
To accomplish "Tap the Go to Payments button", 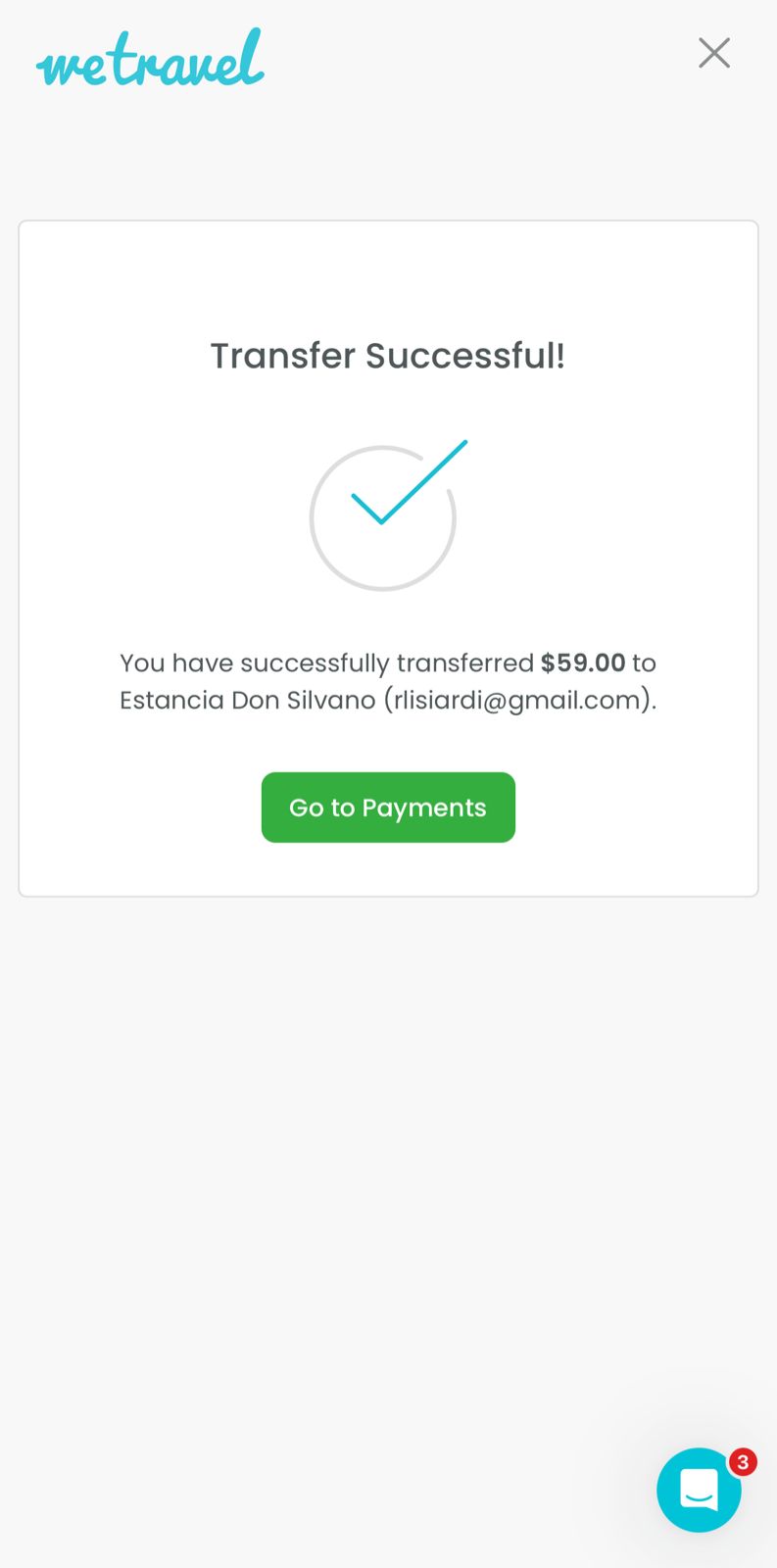I will pos(388,808).
